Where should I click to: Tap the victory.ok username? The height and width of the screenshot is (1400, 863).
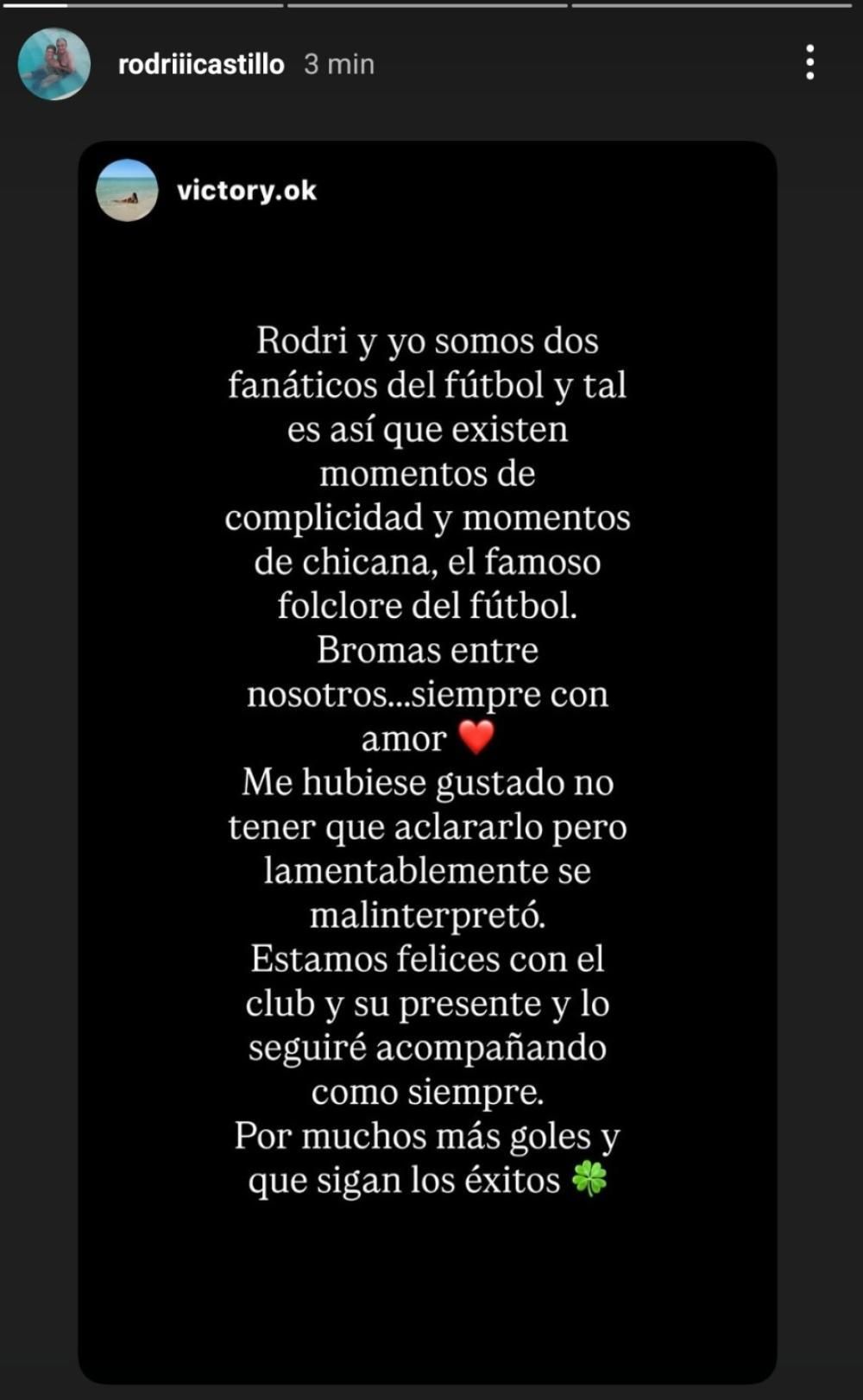click(247, 191)
